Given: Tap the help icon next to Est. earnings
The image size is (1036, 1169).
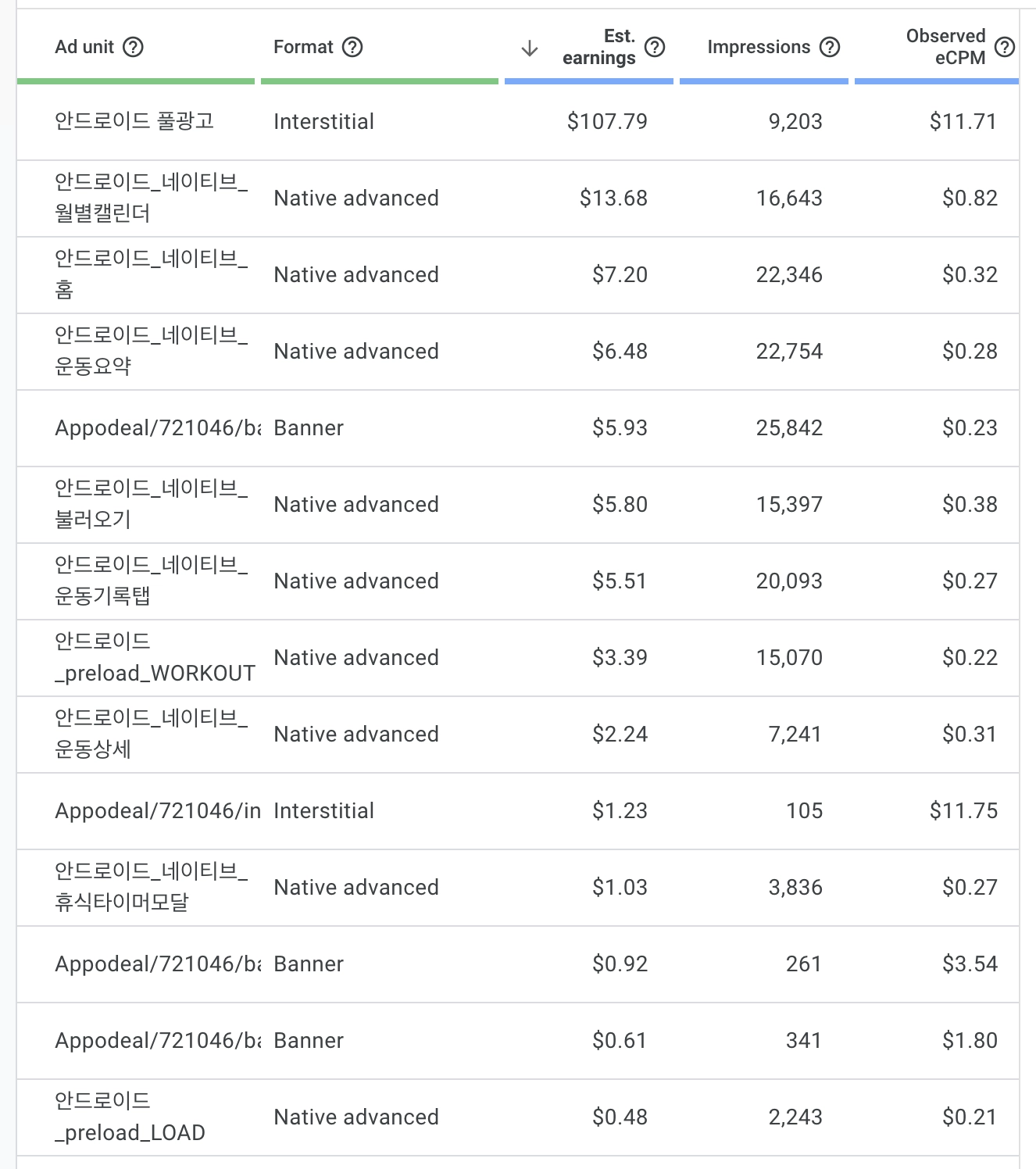Looking at the screenshot, I should pyautogui.click(x=655, y=48).
